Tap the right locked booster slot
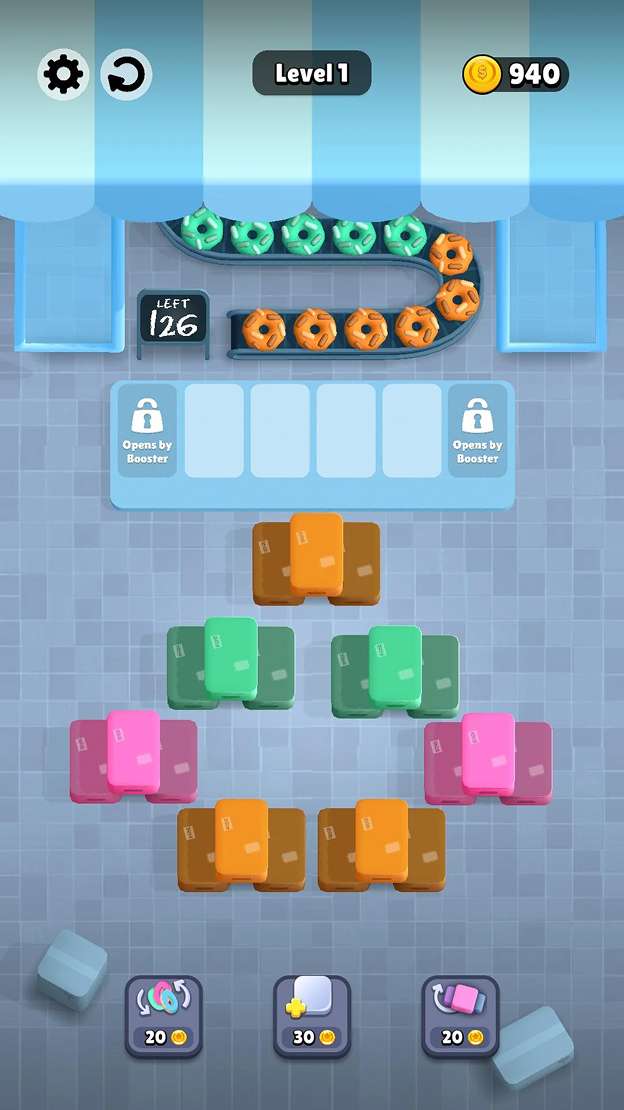Screen dimensions: 624x1110 coord(477,431)
